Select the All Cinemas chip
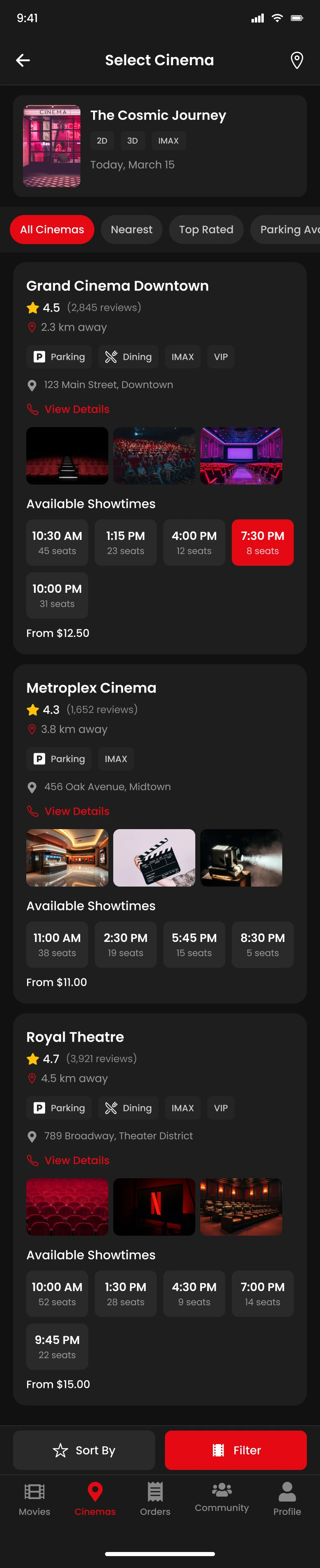This screenshot has height=1568, width=320. point(52,229)
